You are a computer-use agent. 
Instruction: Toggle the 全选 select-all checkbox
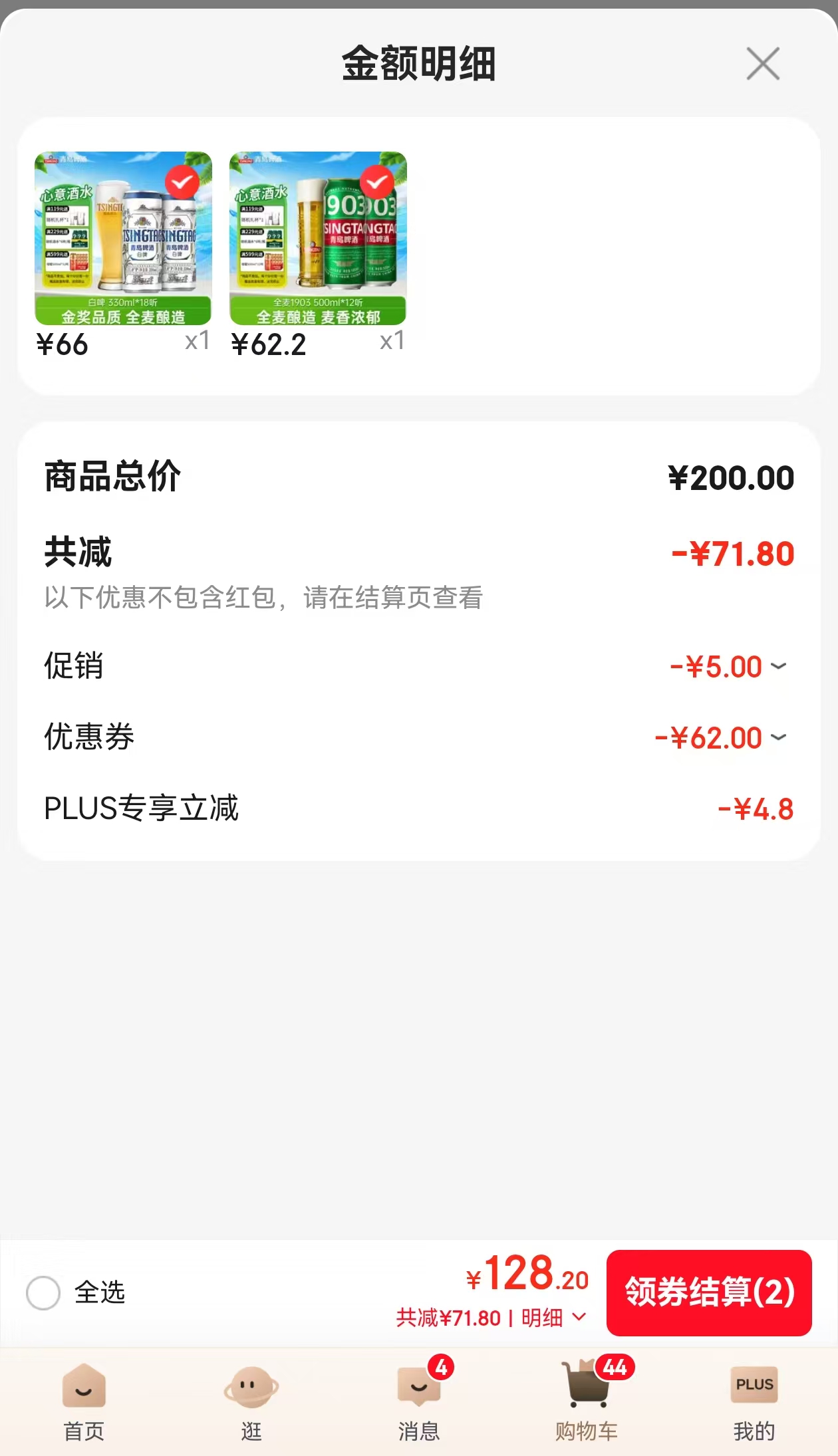(x=43, y=1292)
